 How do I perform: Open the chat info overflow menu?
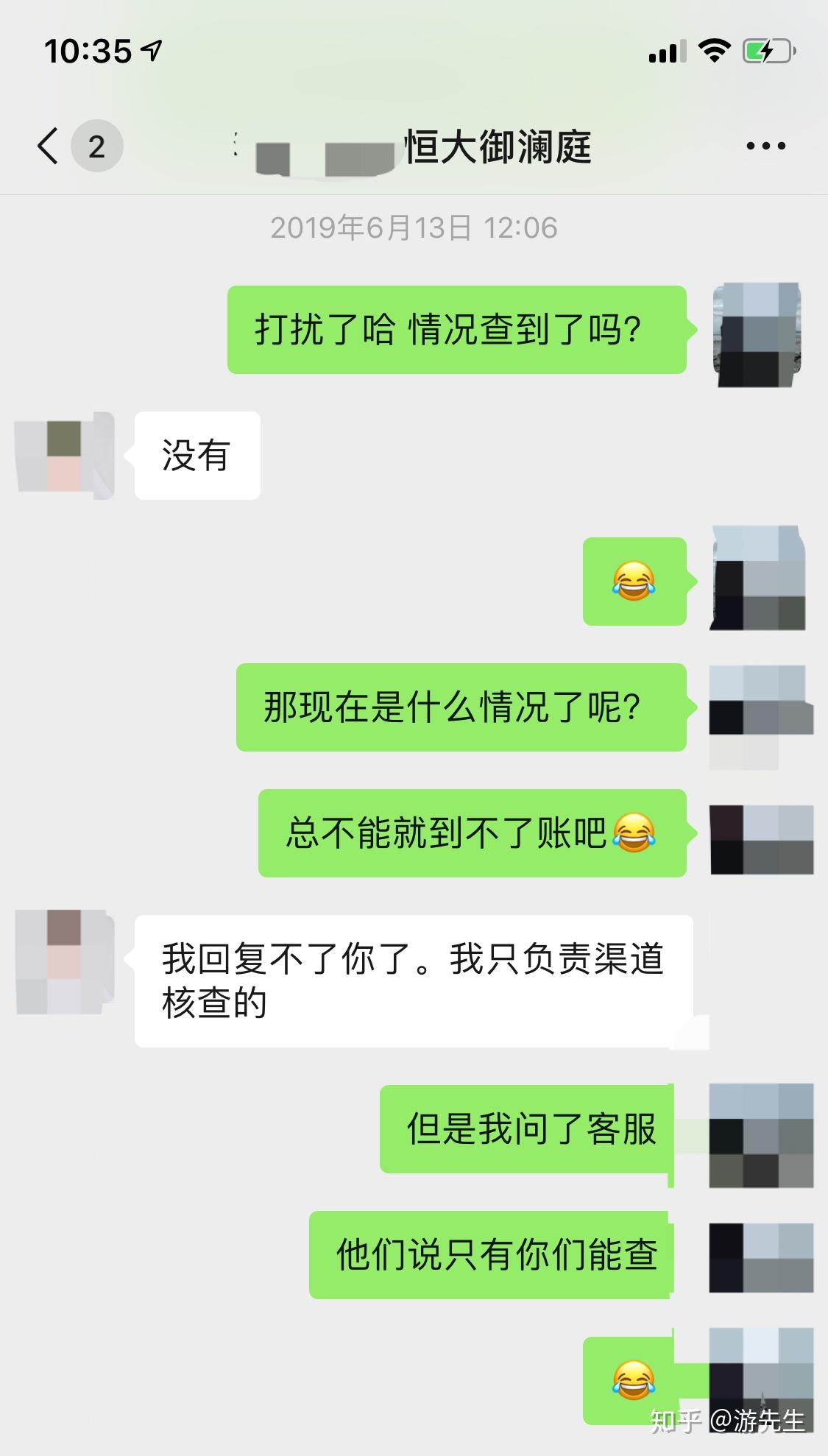pos(765,146)
